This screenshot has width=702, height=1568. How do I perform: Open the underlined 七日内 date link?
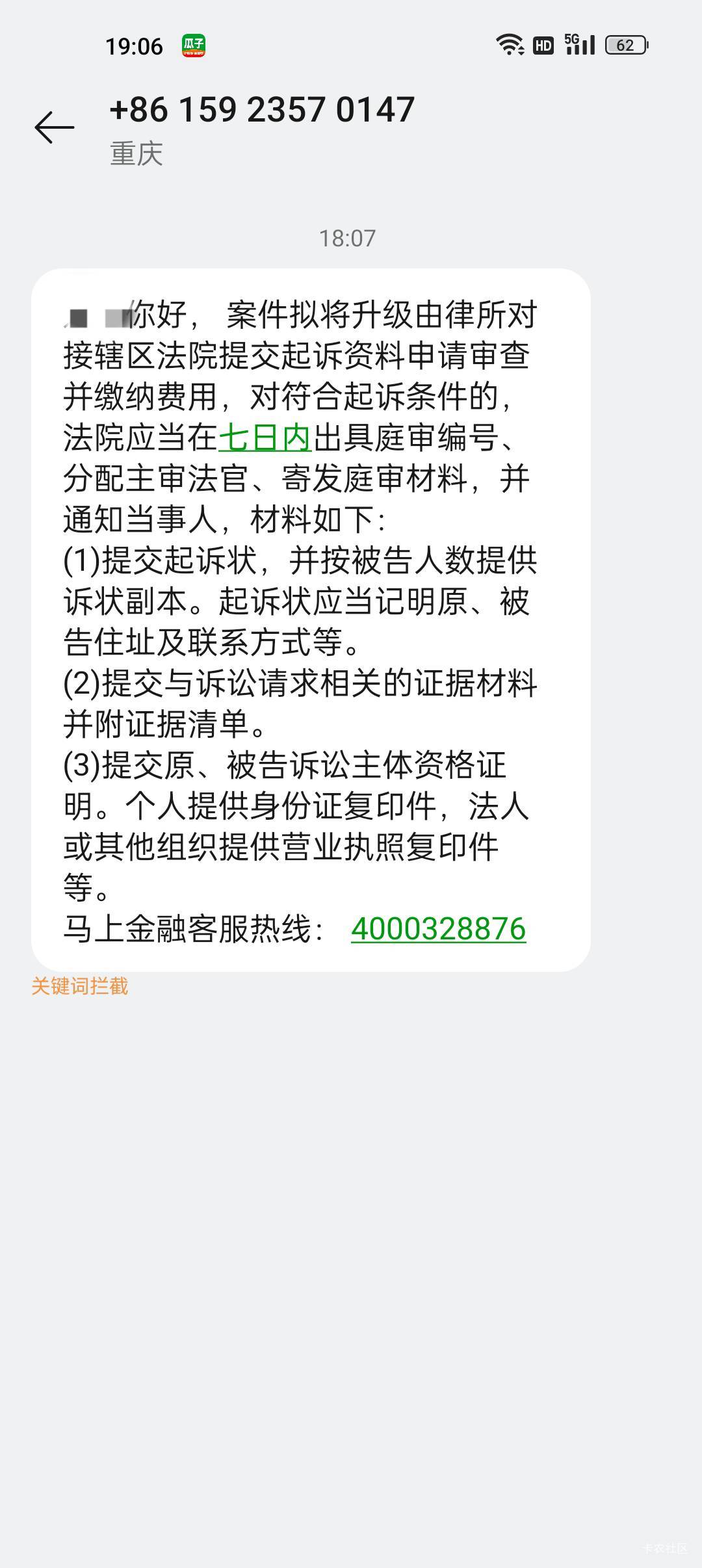coord(265,438)
